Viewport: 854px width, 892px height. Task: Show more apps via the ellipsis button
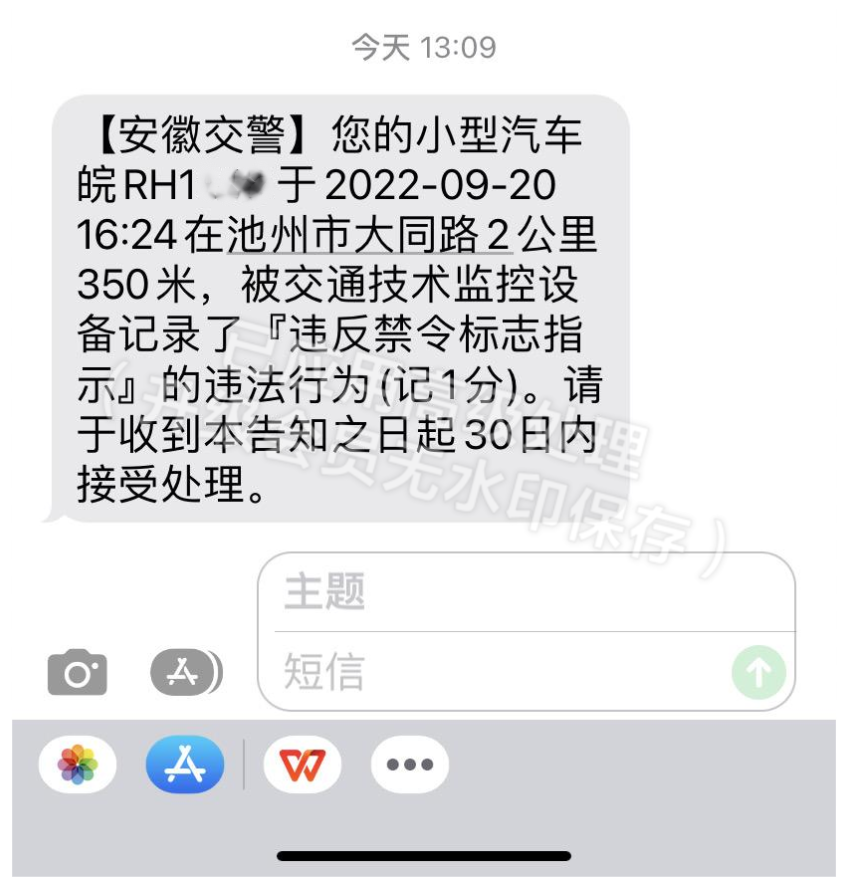409,766
